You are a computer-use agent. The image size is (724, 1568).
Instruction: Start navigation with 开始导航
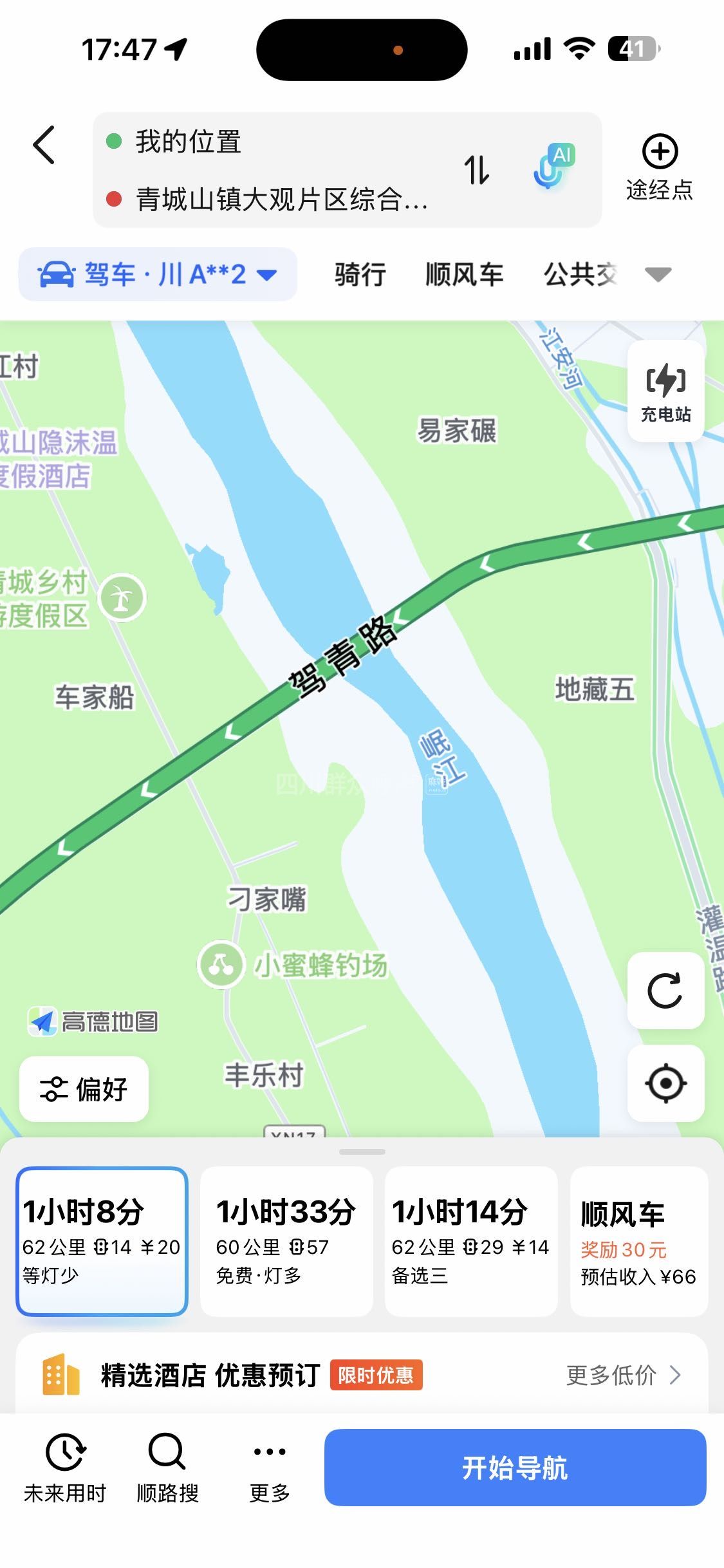point(515,1468)
